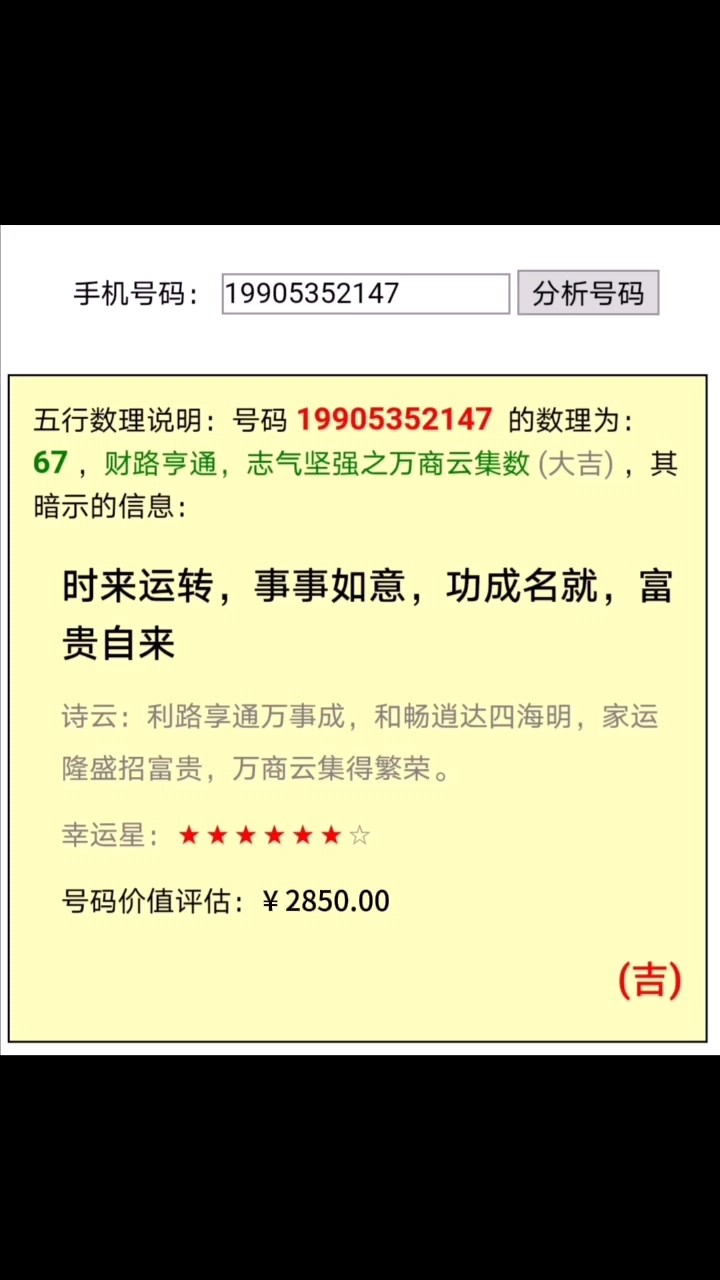The height and width of the screenshot is (1280, 720).
Task: Select the hollow seventh star outline
Action: coord(360,834)
